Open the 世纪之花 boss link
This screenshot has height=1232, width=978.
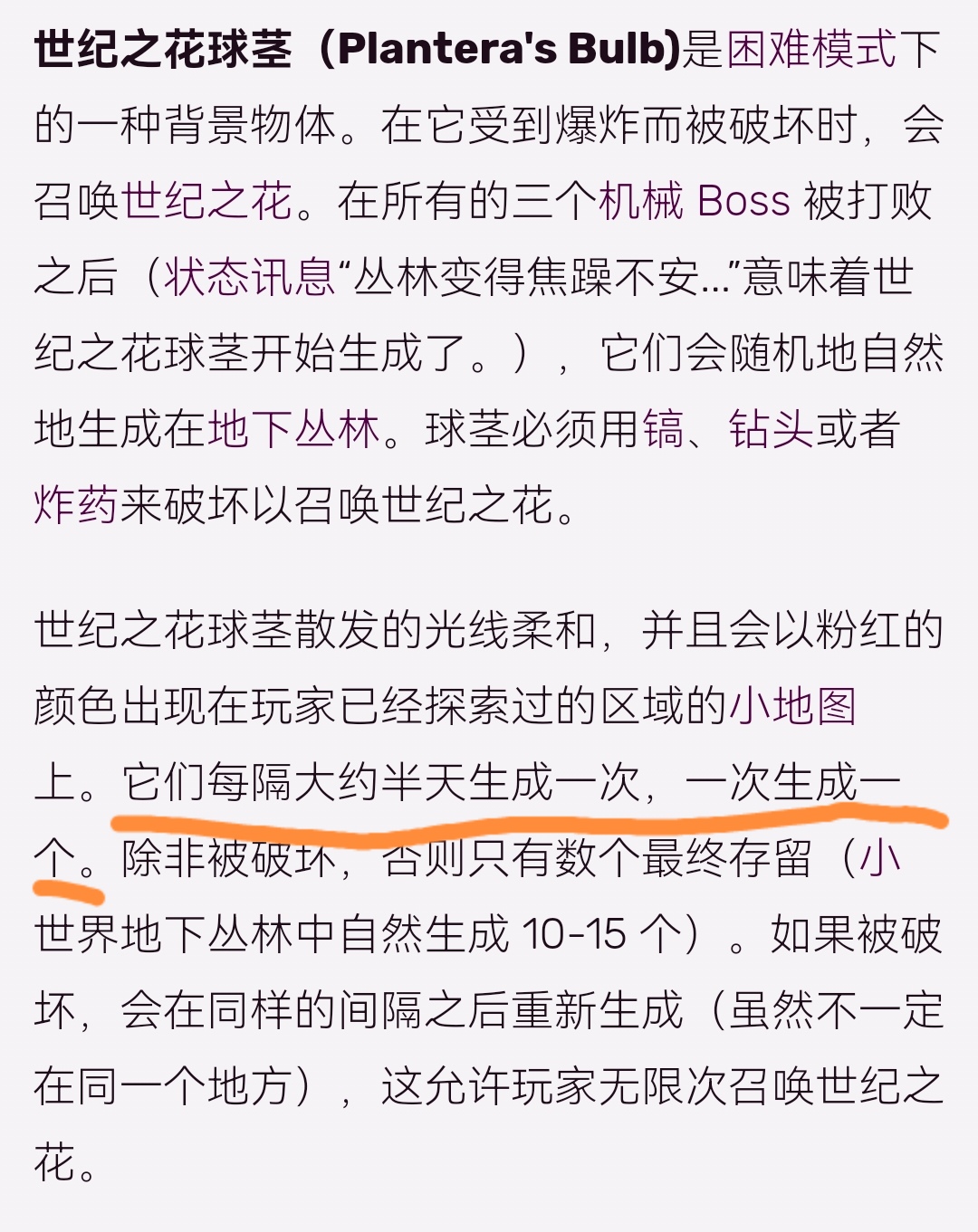[x=206, y=201]
